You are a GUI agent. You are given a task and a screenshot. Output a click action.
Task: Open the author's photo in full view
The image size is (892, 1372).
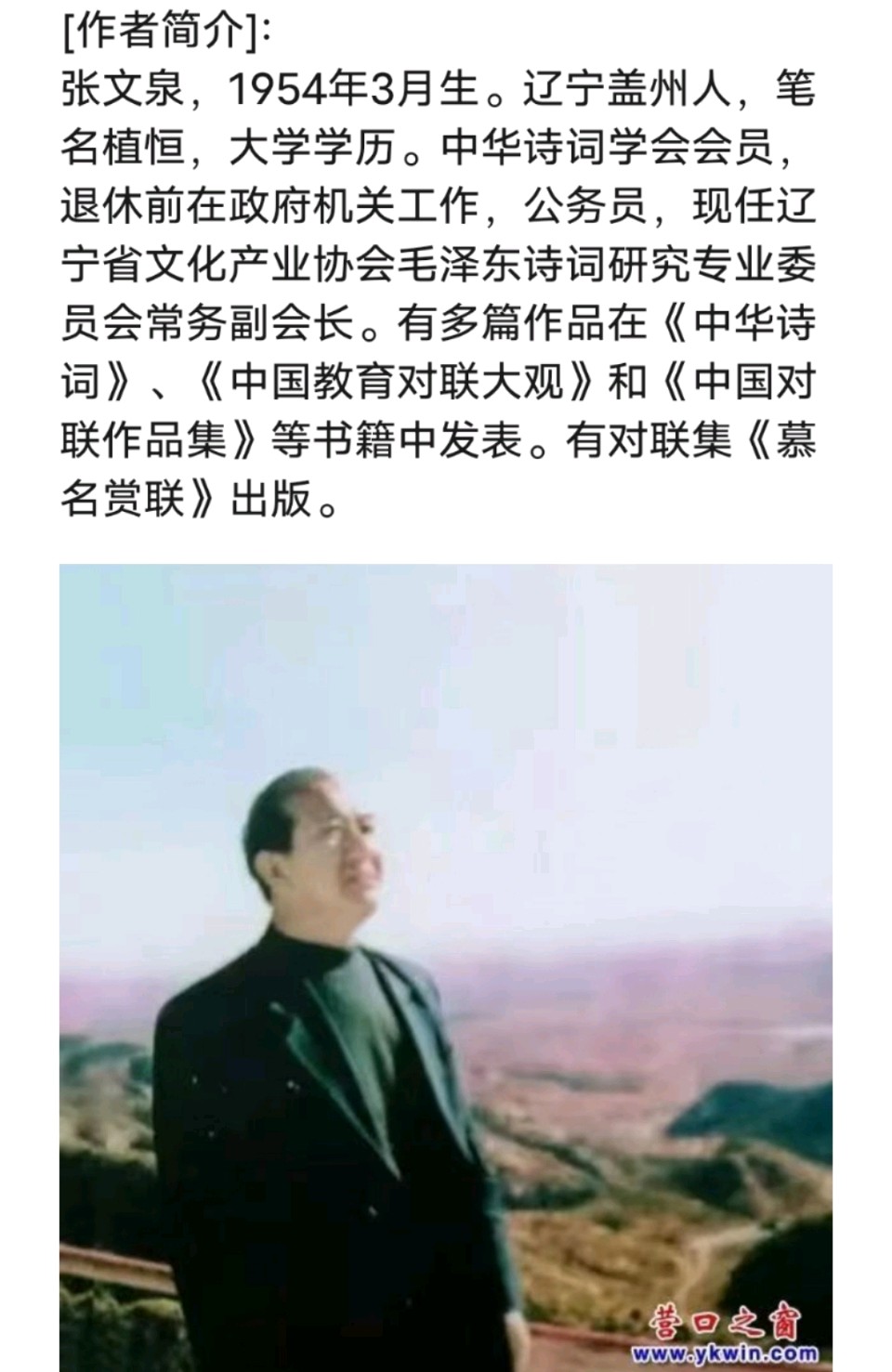click(446, 966)
